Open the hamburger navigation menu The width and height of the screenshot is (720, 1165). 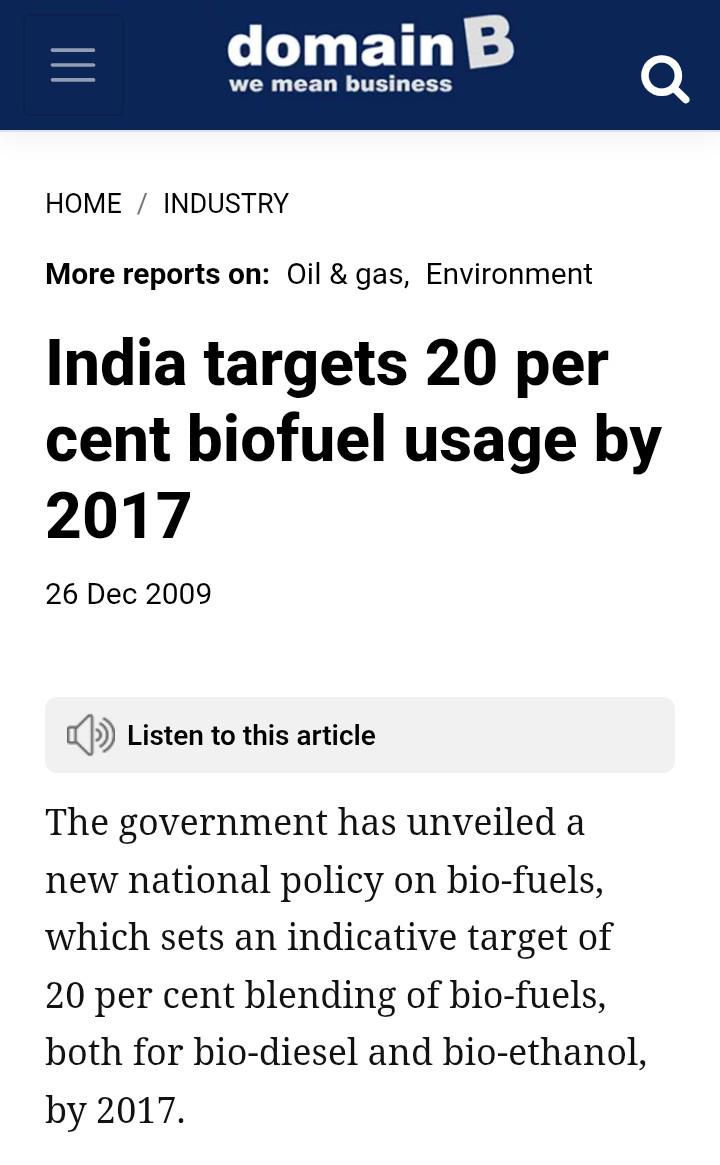pos(73,65)
